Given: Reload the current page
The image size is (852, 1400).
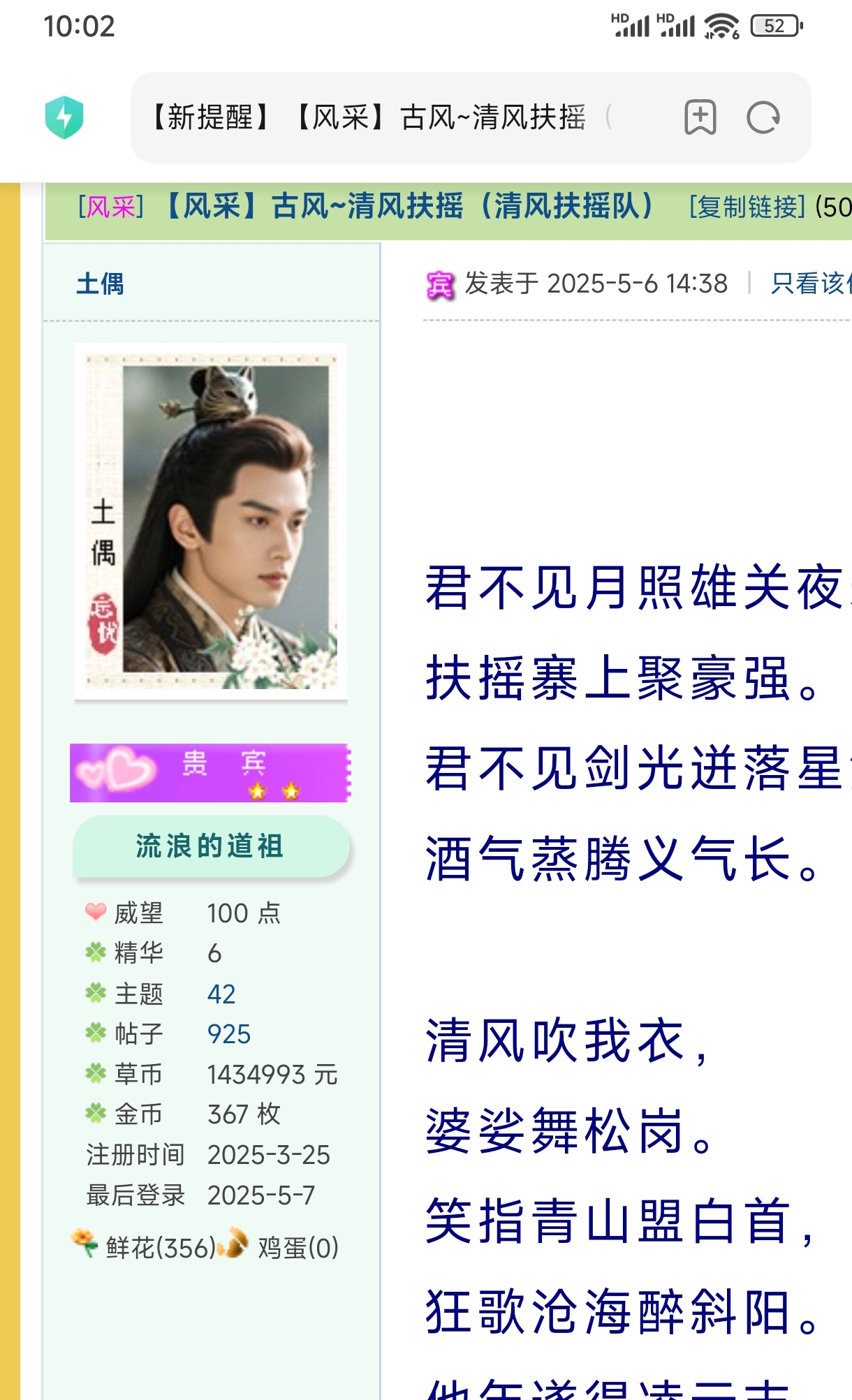Looking at the screenshot, I should 763,117.
